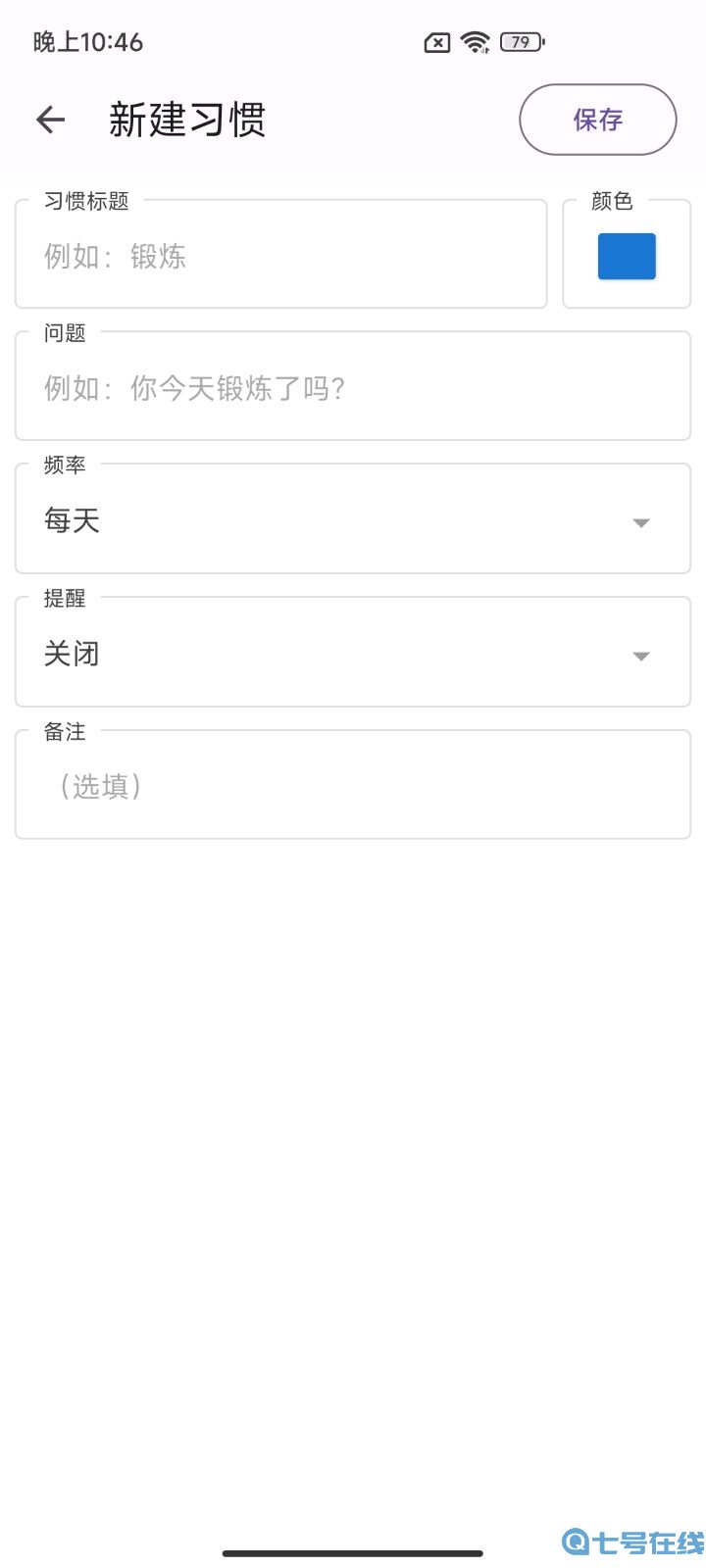Click the back arrow to exit 新建习惯
Viewport: 706px width, 1568px height.
[x=50, y=119]
